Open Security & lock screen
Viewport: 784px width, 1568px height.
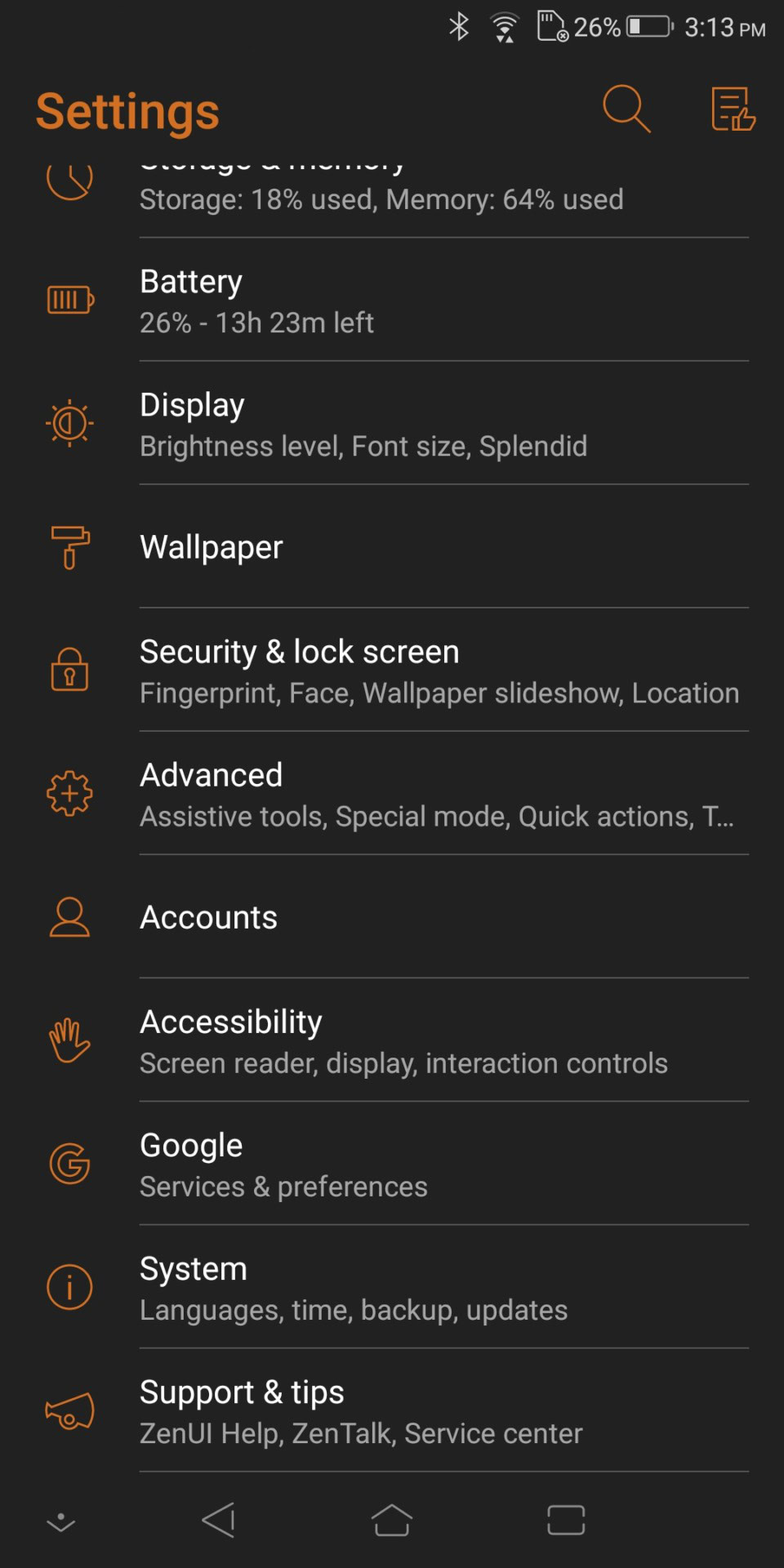pos(392,670)
